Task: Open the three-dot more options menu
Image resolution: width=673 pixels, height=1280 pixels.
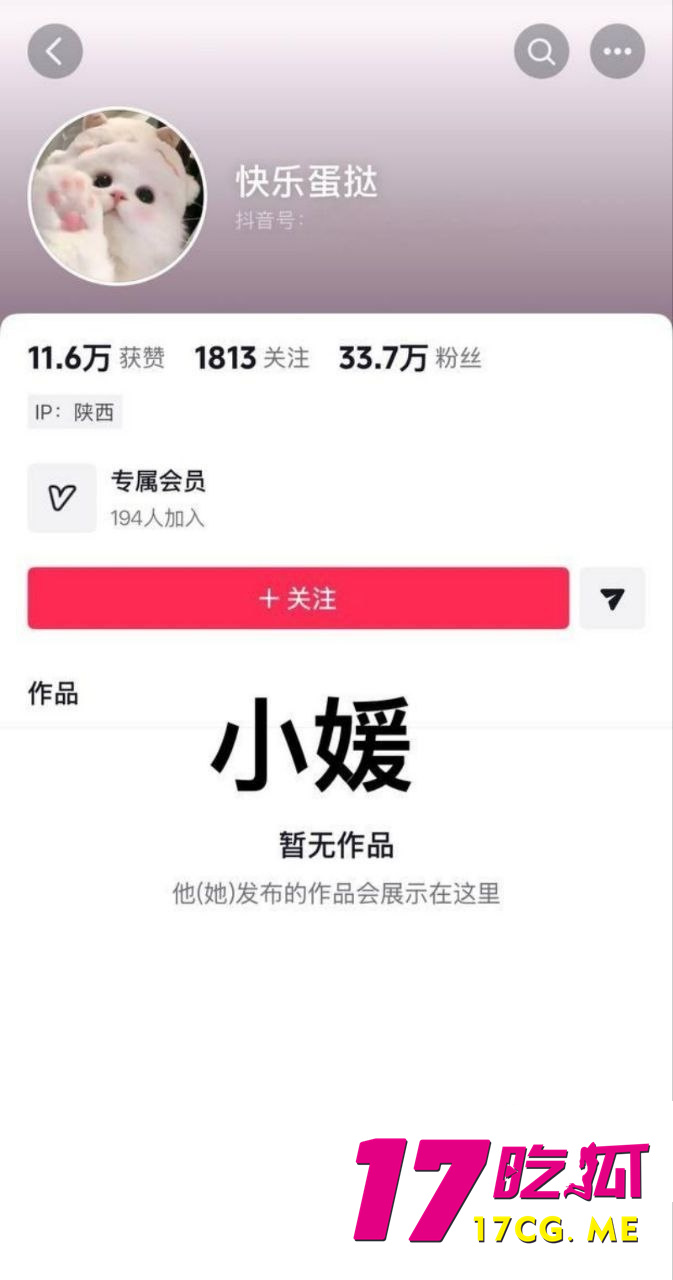Action: pyautogui.click(x=617, y=51)
